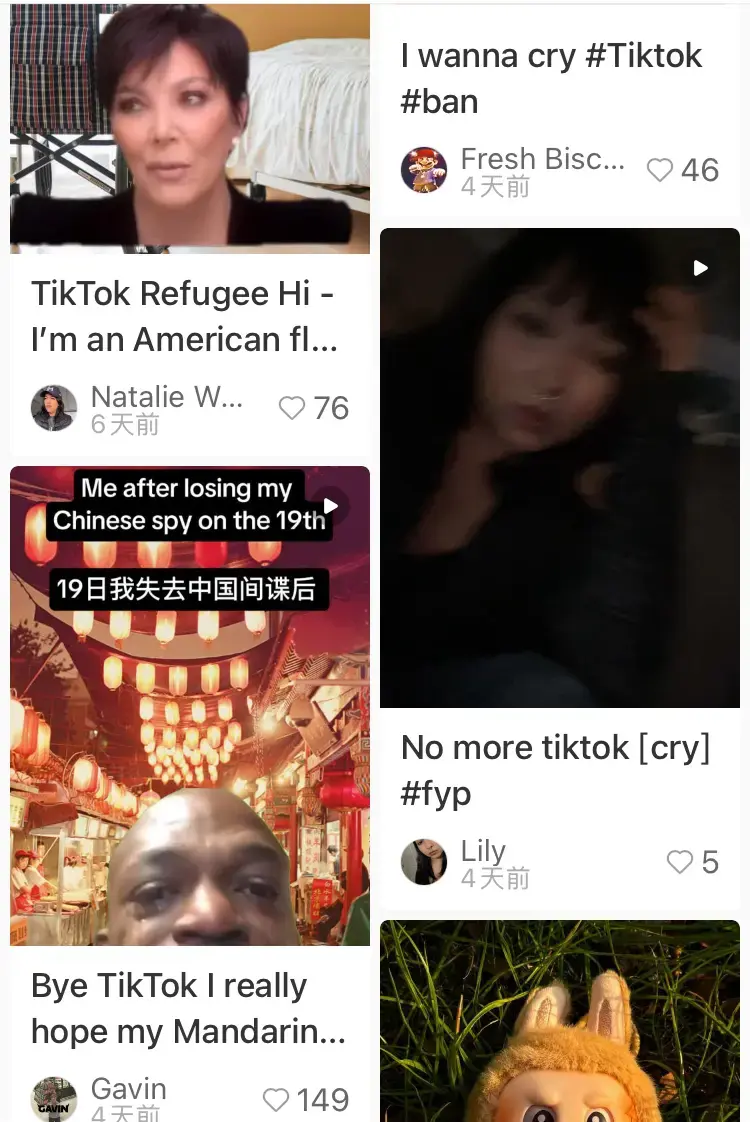The height and width of the screenshot is (1122, 750).
Task: Open the plush toy in grass thumbnail
Action: pyautogui.click(x=560, y=1020)
